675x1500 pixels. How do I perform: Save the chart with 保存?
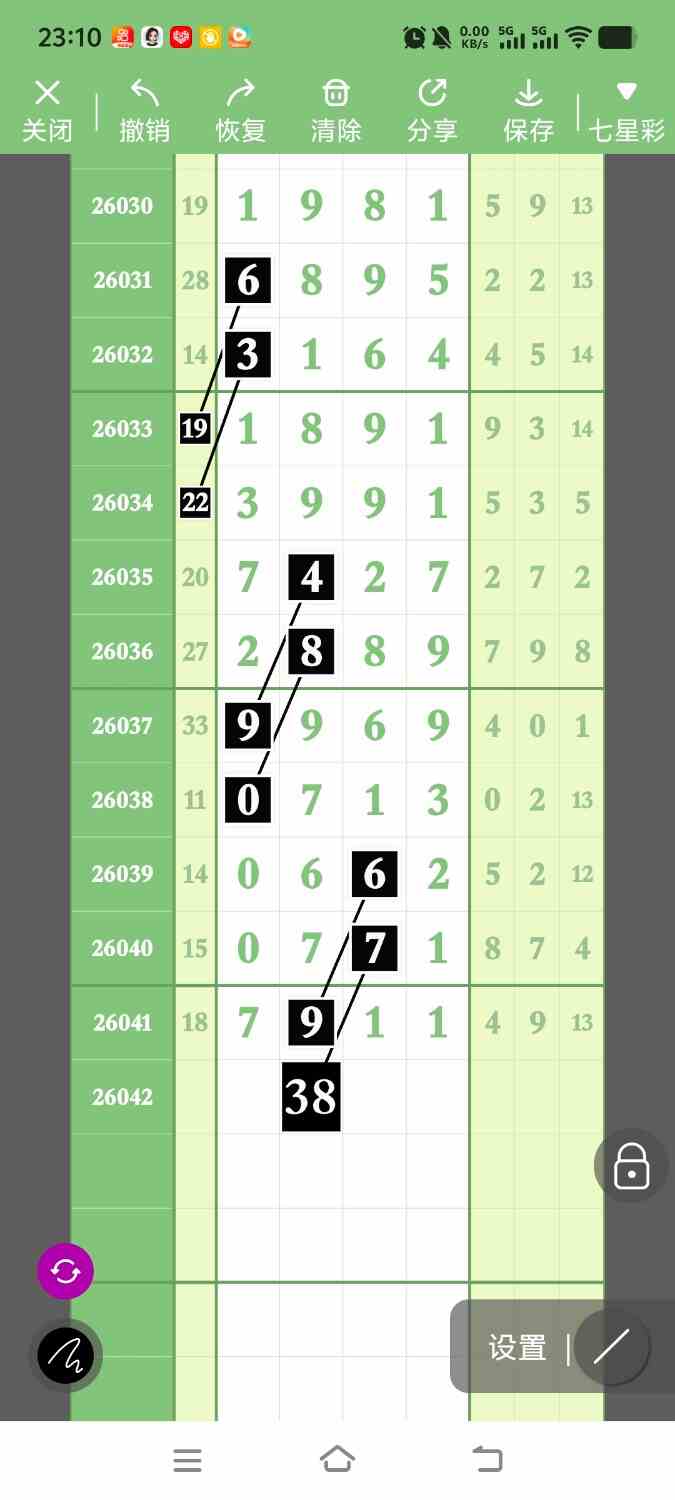pyautogui.click(x=528, y=112)
